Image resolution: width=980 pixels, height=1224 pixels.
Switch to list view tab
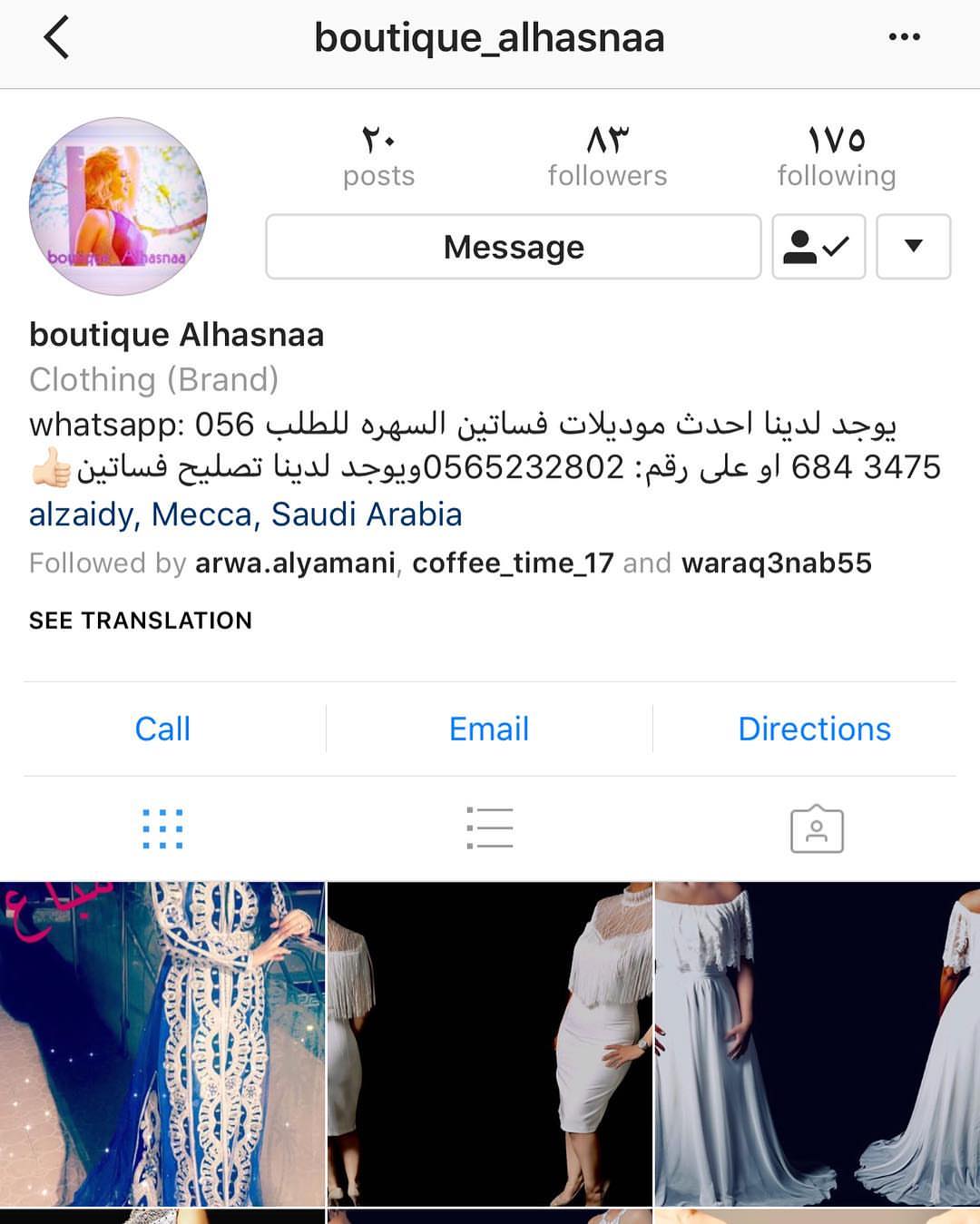point(489,828)
